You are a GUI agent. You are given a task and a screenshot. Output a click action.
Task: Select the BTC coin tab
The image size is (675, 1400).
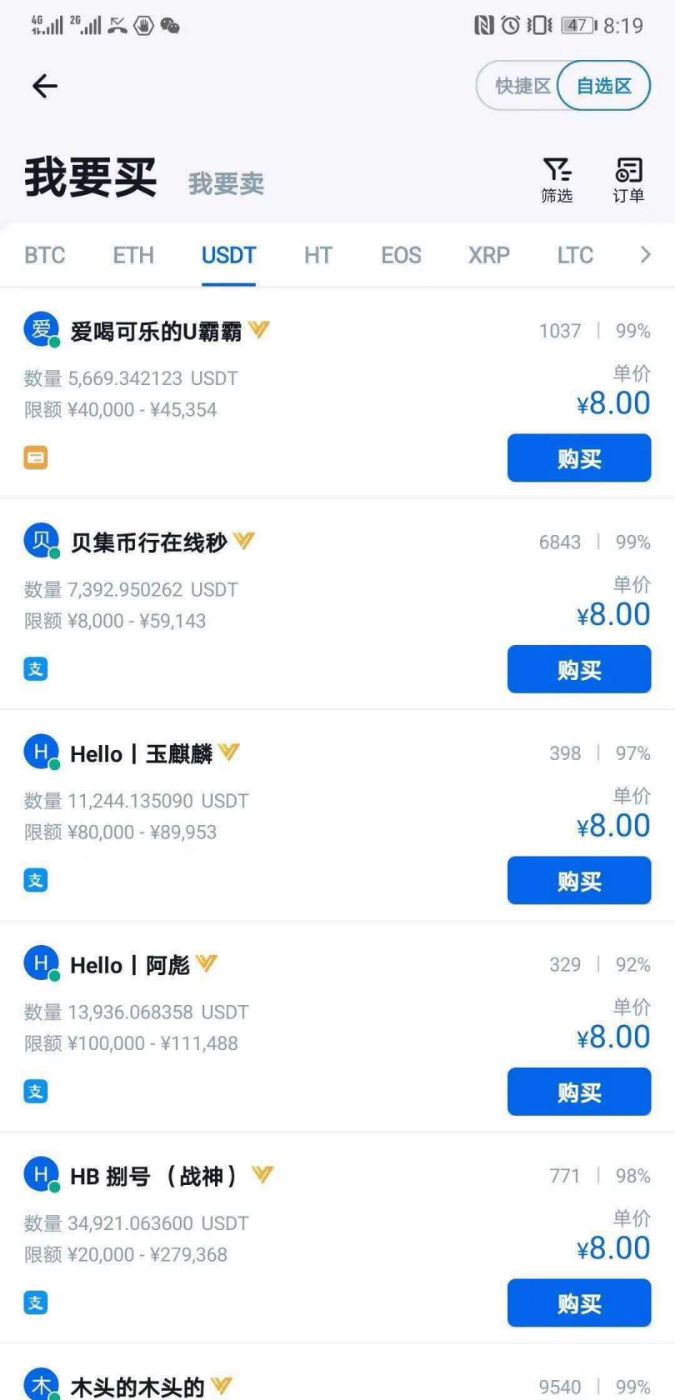(x=45, y=255)
